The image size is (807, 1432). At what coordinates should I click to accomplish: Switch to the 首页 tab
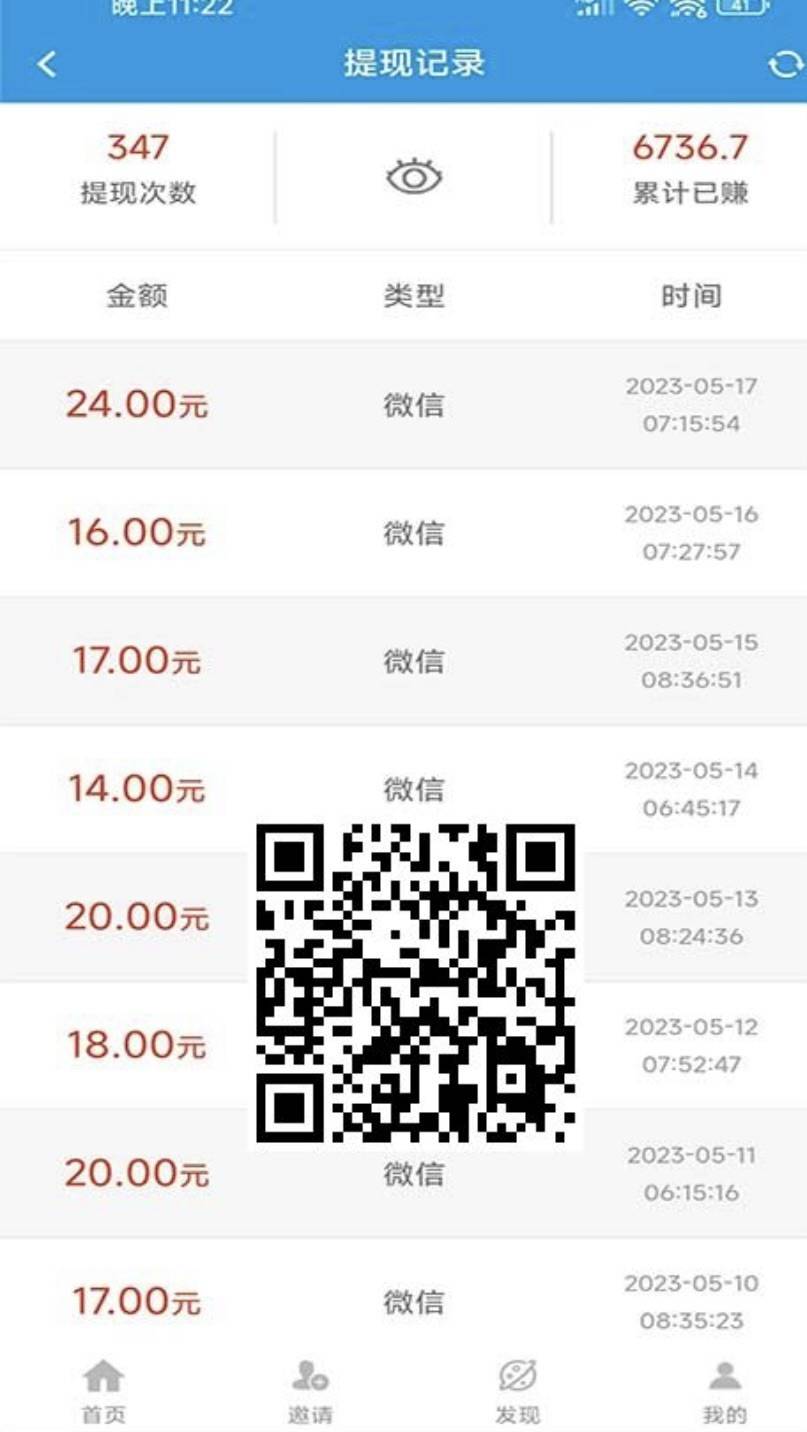[103, 1391]
